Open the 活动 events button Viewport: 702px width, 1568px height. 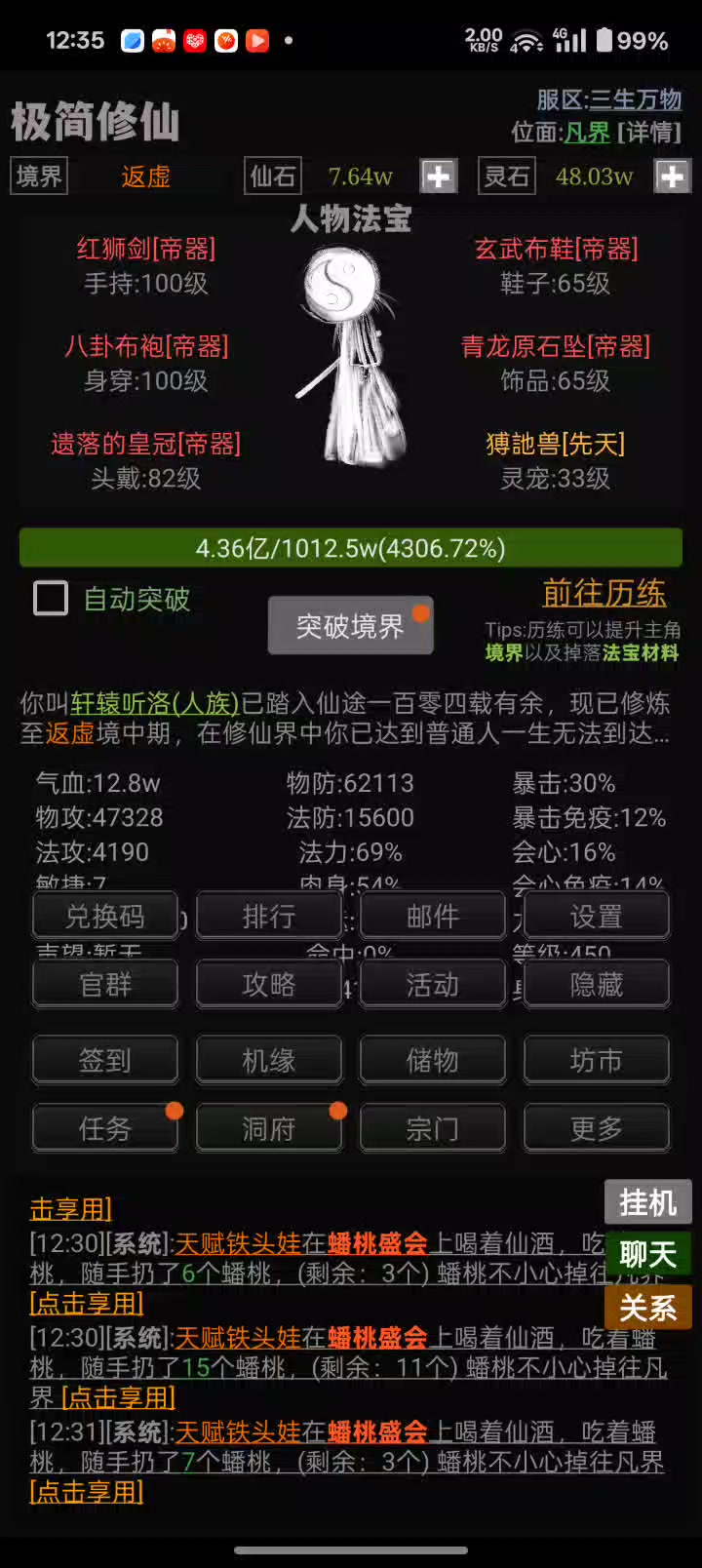[433, 984]
